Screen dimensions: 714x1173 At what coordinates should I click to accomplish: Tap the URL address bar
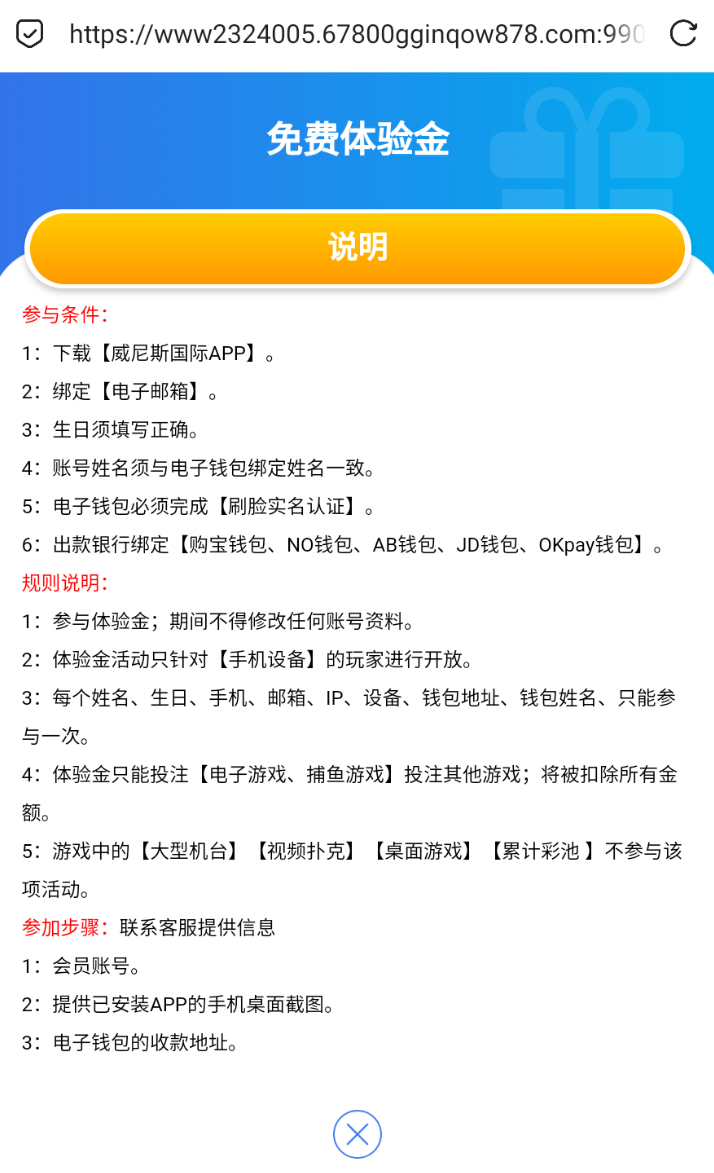[x=356, y=34]
